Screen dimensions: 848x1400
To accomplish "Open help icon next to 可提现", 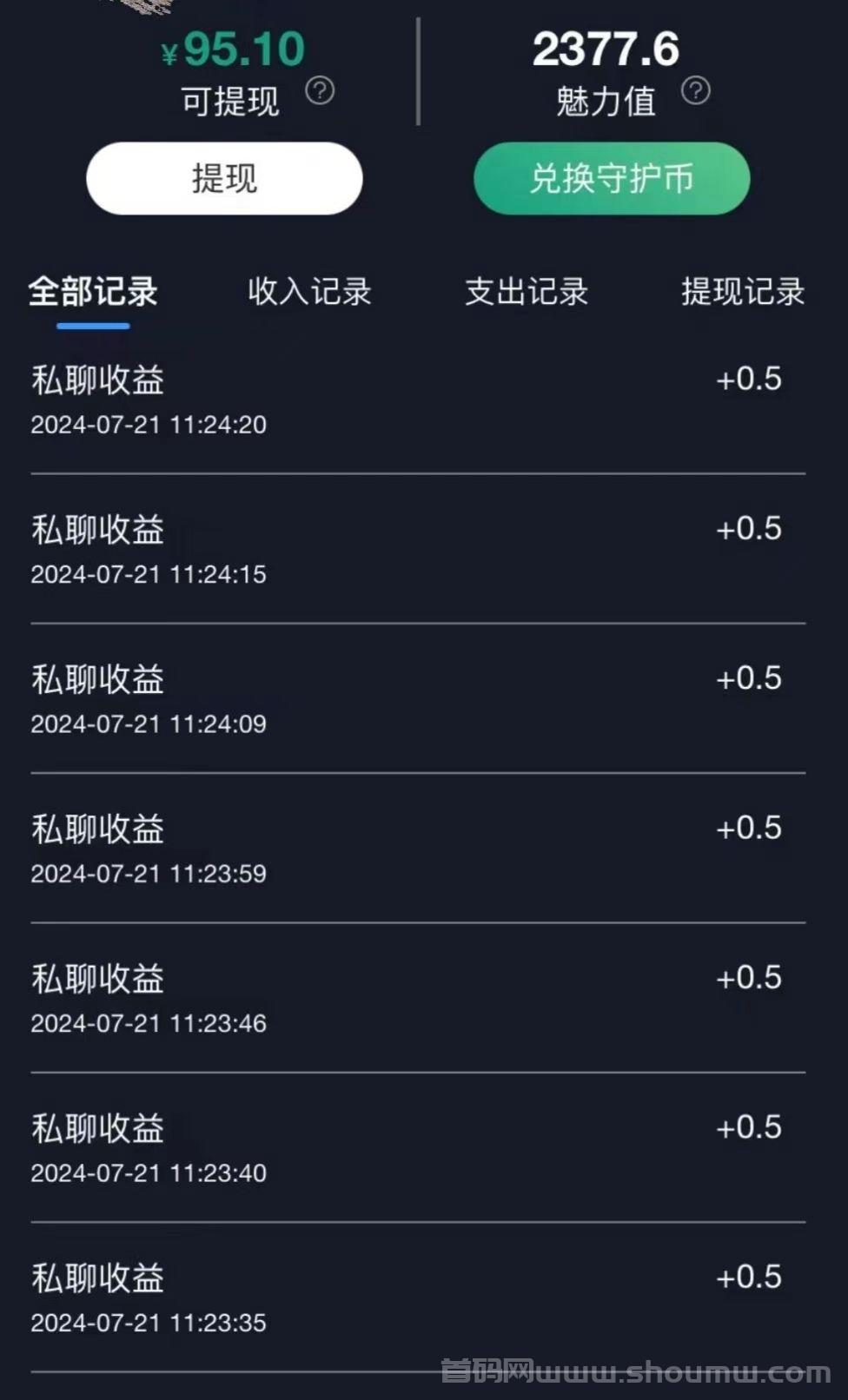I will point(320,90).
